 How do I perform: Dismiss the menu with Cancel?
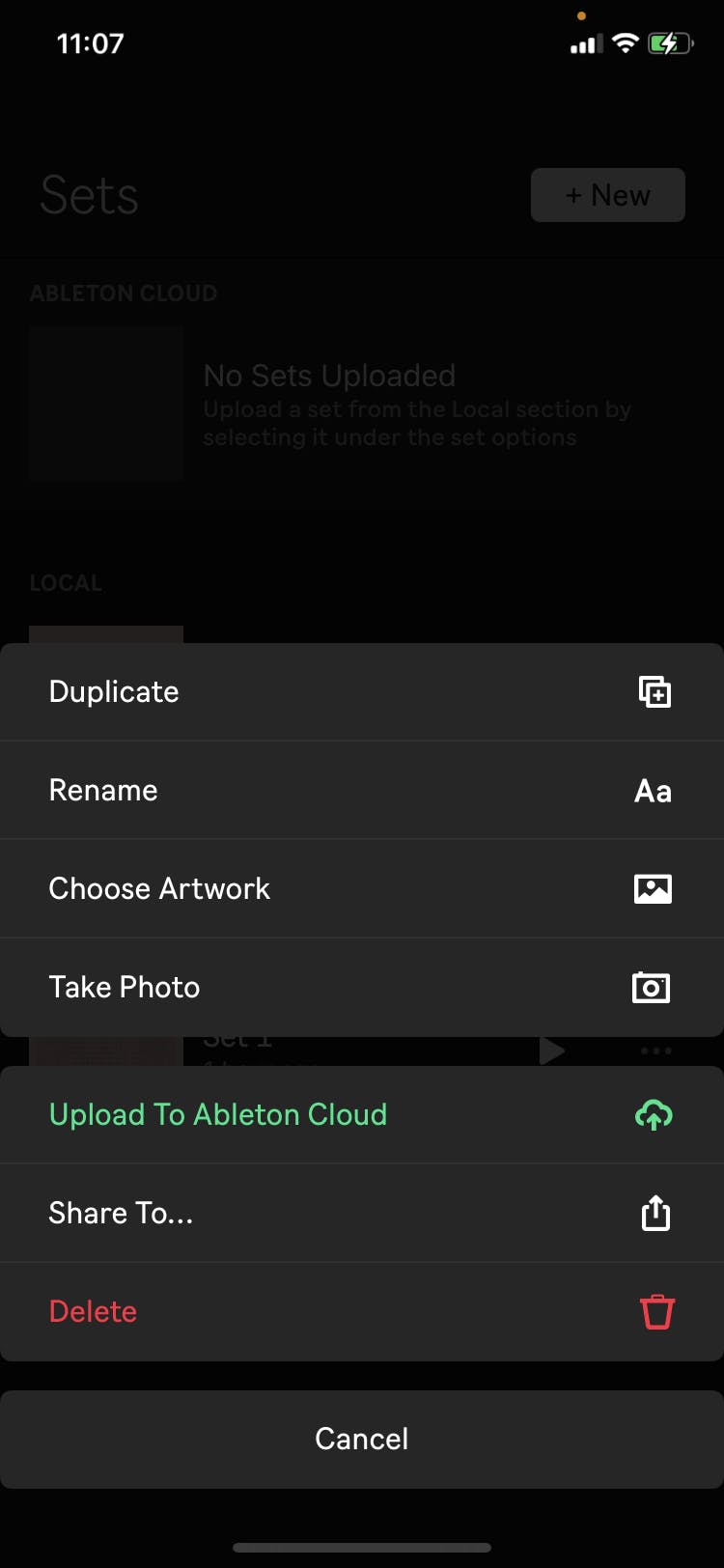[361, 1439]
